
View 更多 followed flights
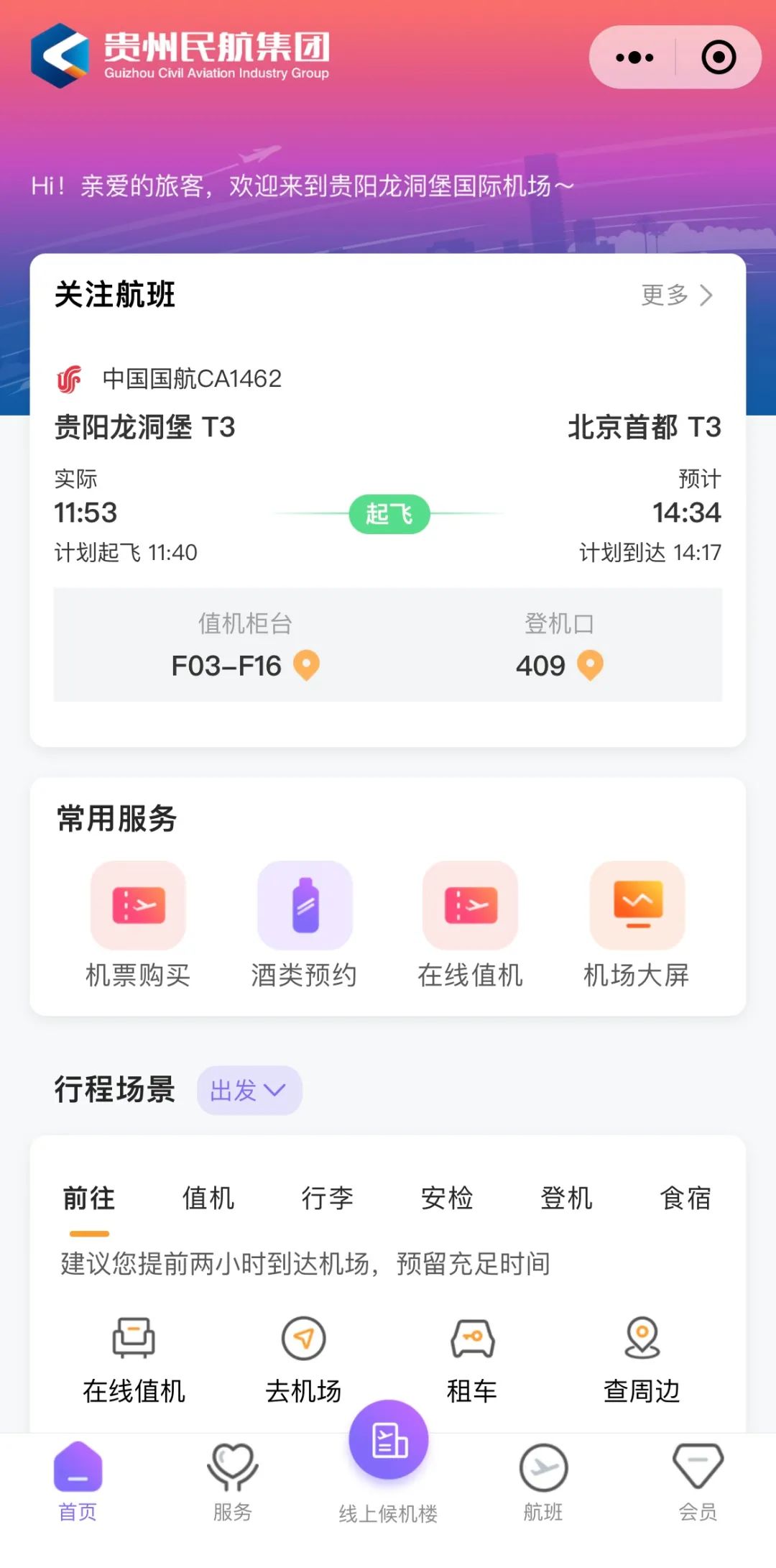pyautogui.click(x=676, y=295)
